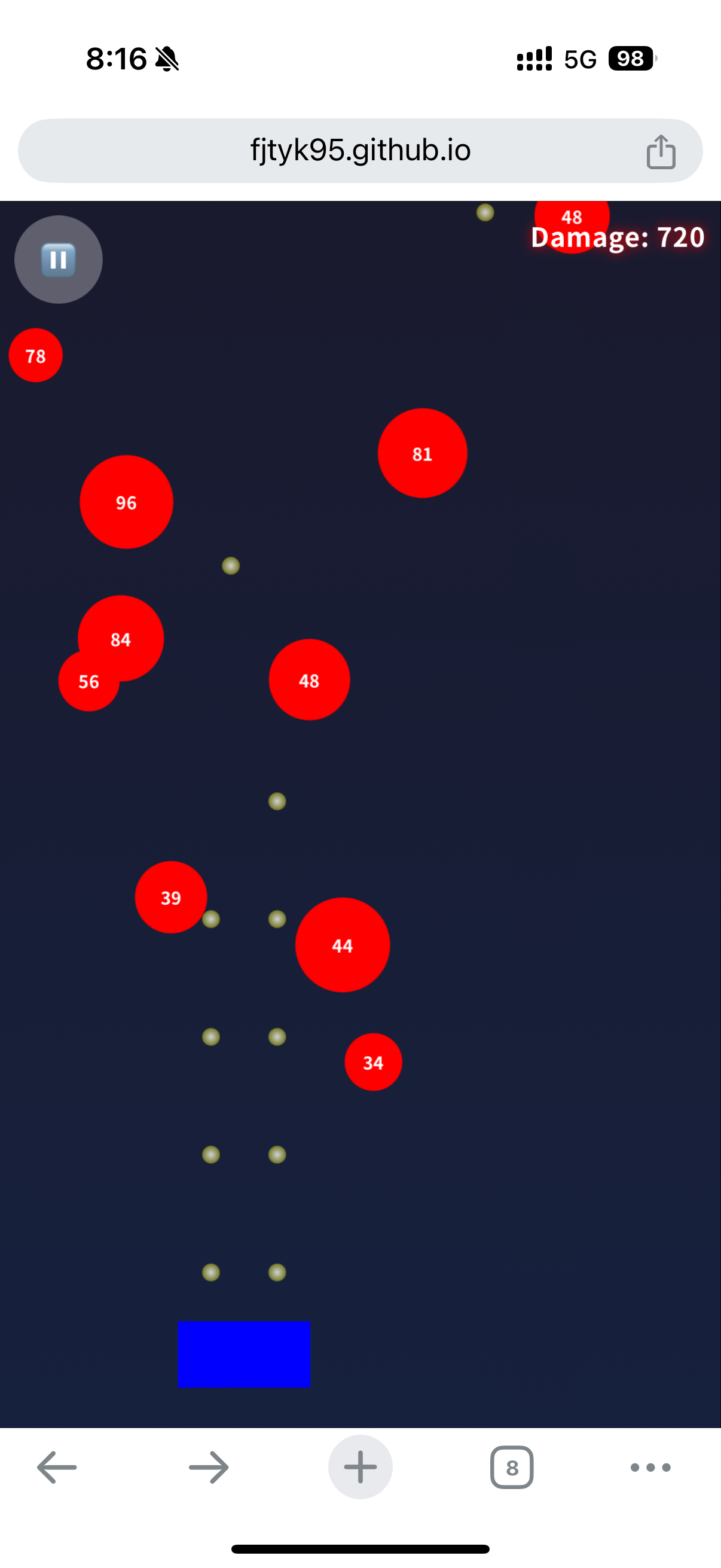The height and width of the screenshot is (1568, 721).
Task: View the 8 open tabs
Action: click(512, 1467)
